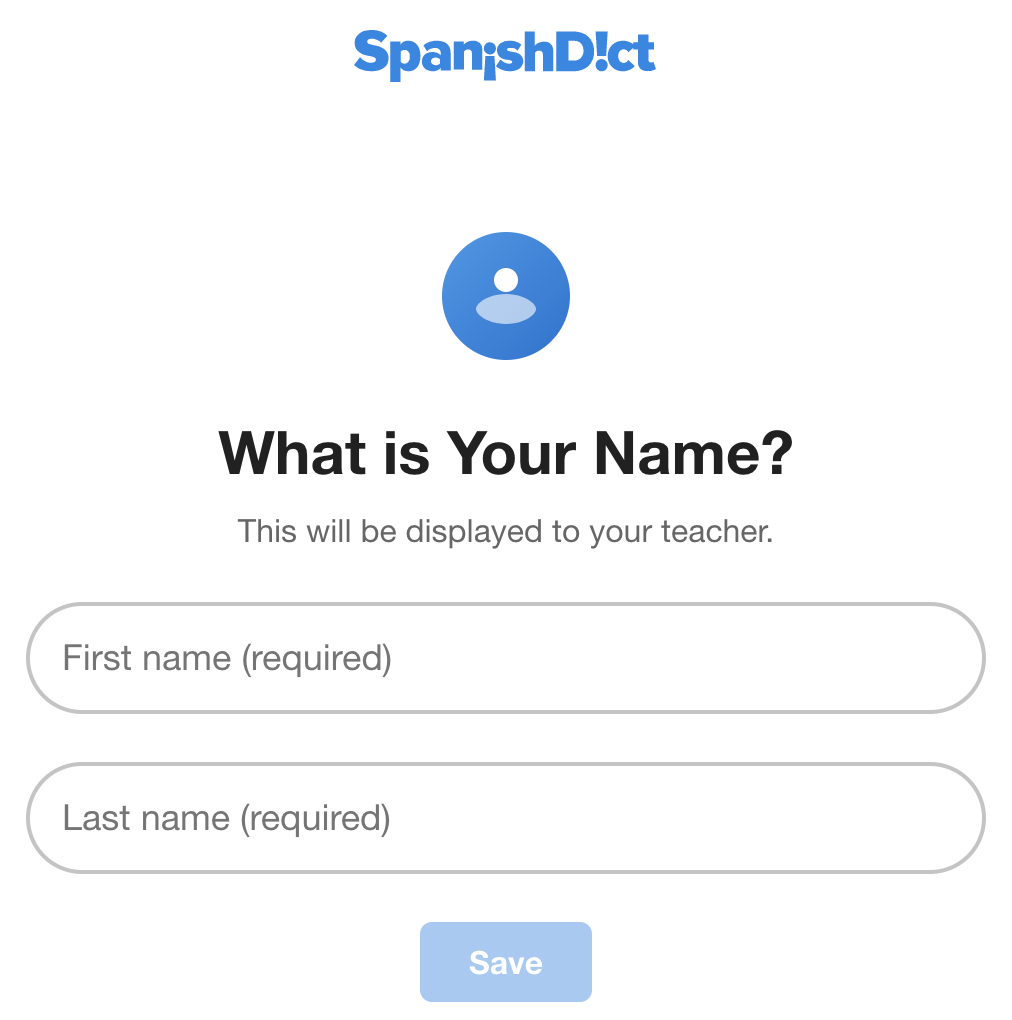Focus the First name field
The width and height of the screenshot is (1012, 1020).
505,658
